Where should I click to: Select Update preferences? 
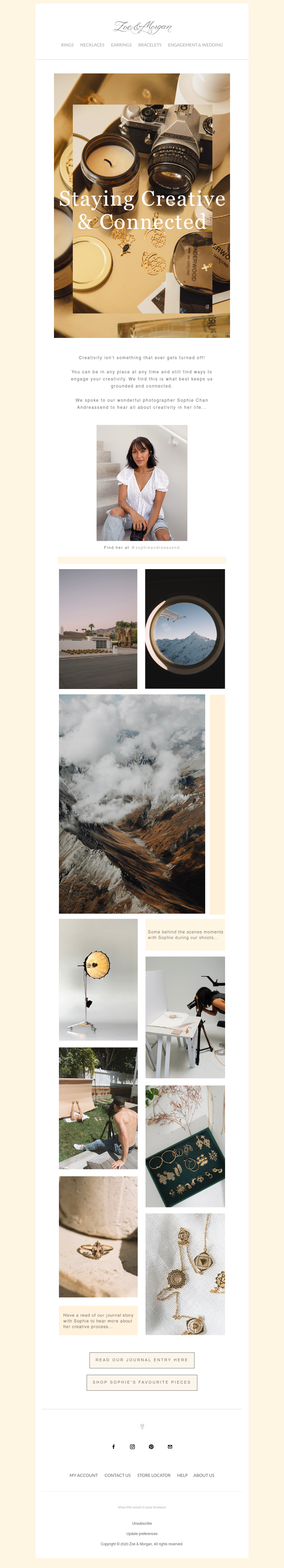[142, 1534]
